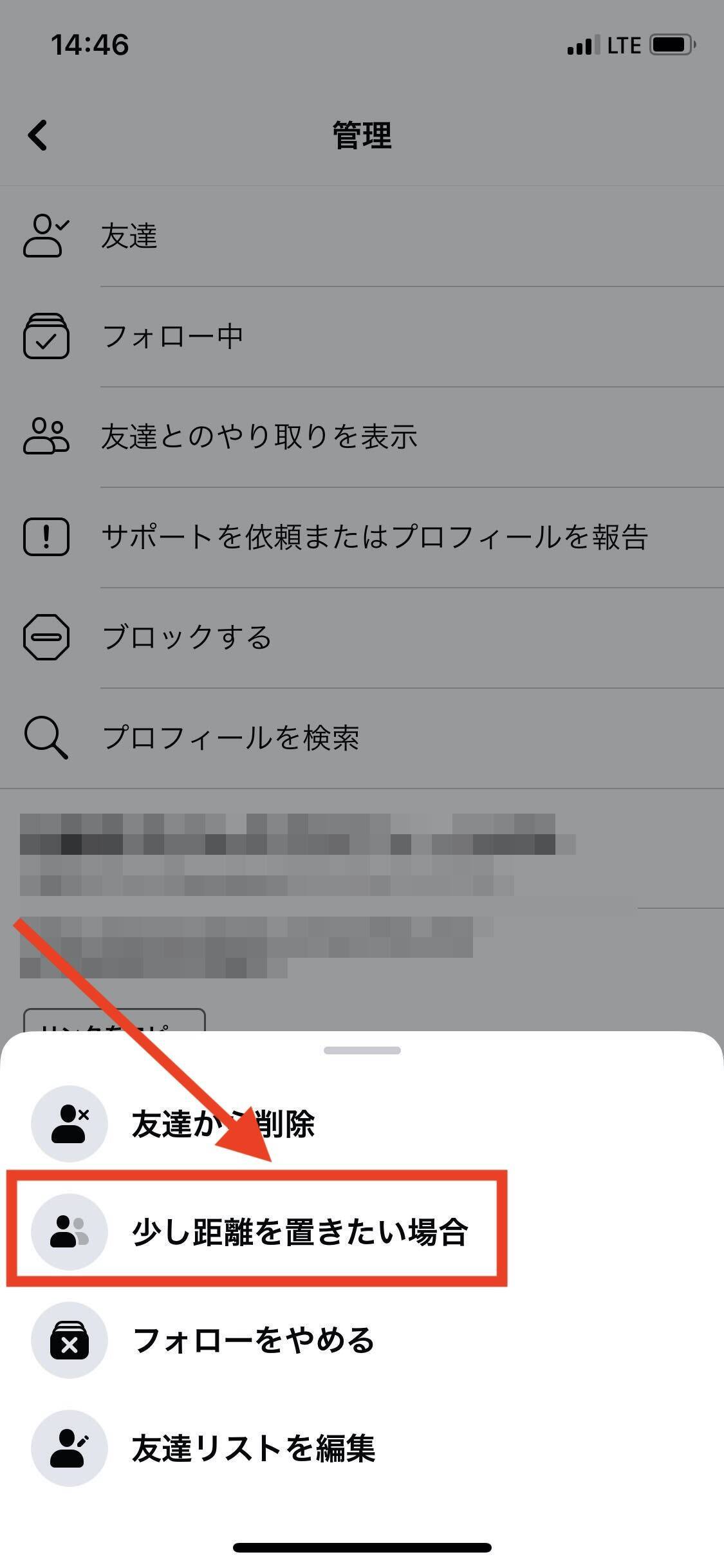Open サポートを依頼またはプロフィールを報告
Image resolution: width=724 pixels, height=1568 pixels.
375,537
